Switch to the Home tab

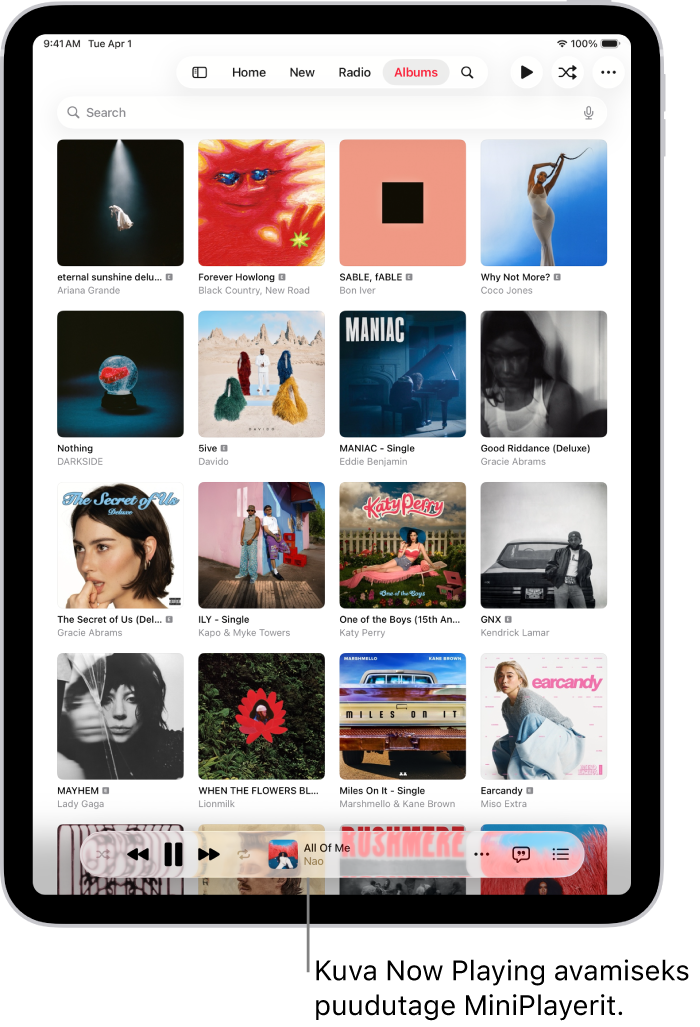249,72
